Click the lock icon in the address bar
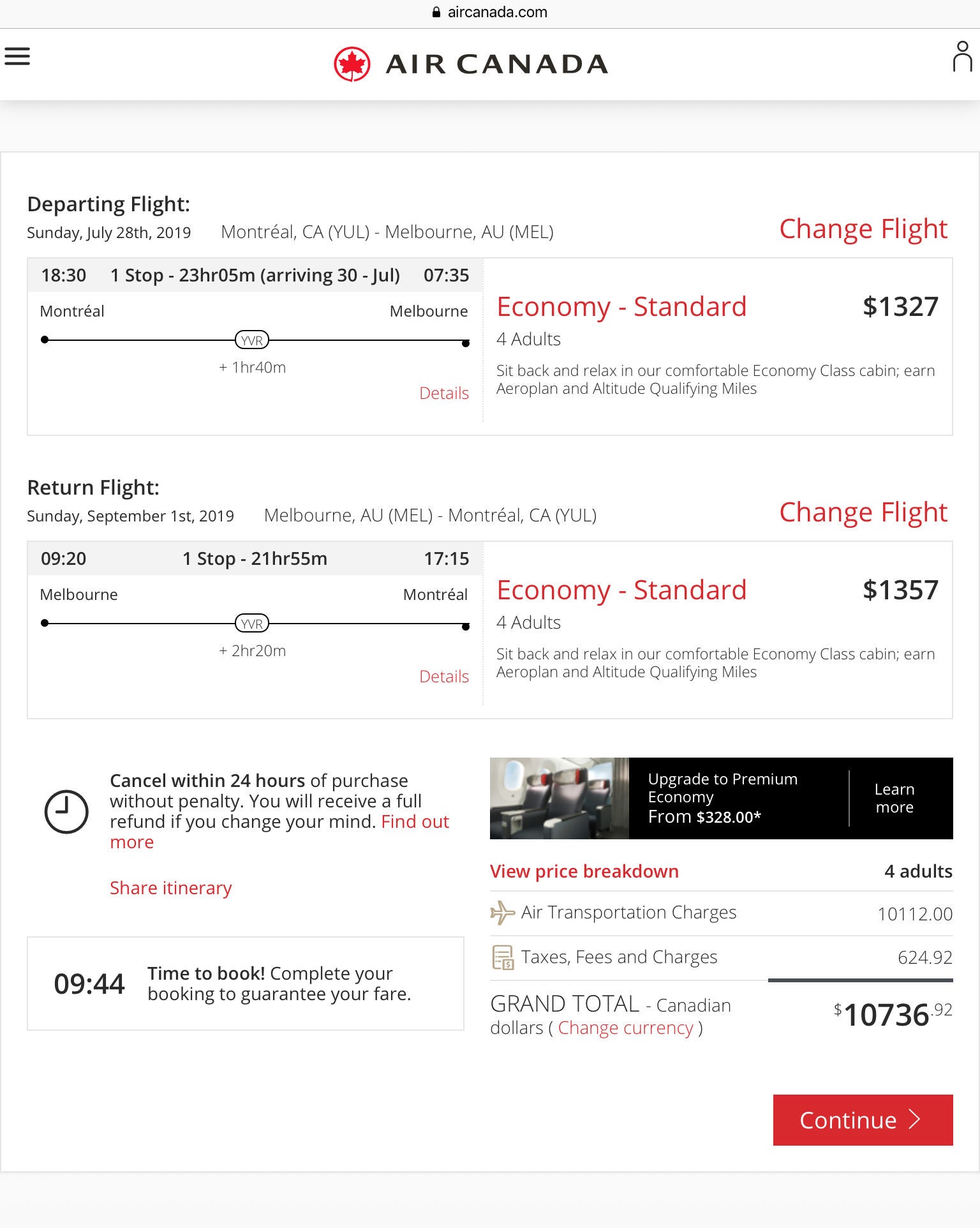 click(436, 11)
